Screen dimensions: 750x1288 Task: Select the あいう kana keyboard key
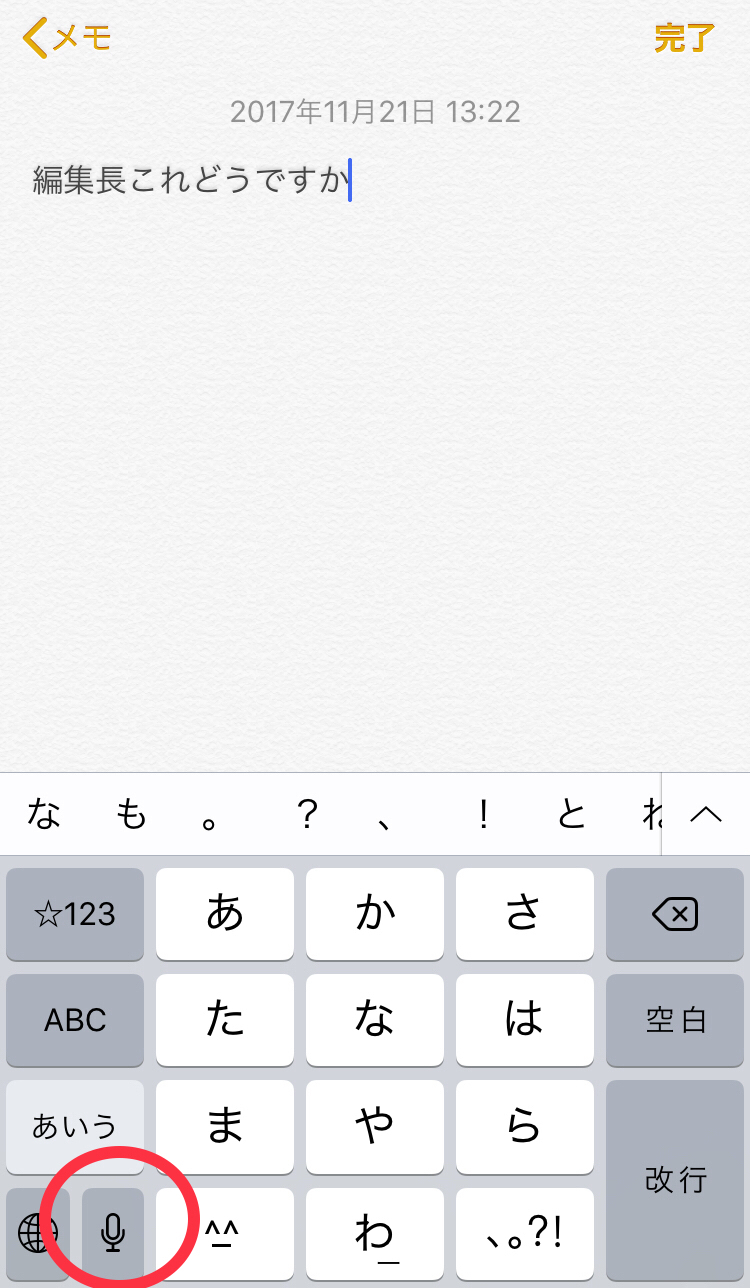[75, 1126]
